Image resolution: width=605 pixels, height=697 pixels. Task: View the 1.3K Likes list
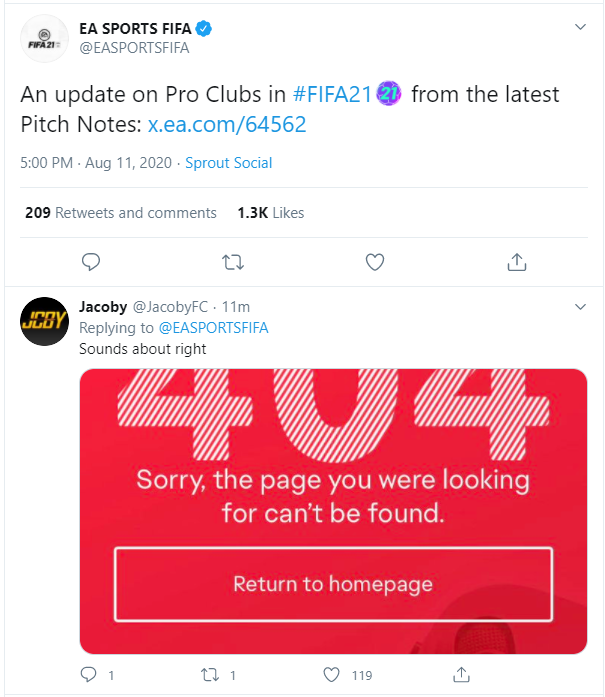(270, 213)
